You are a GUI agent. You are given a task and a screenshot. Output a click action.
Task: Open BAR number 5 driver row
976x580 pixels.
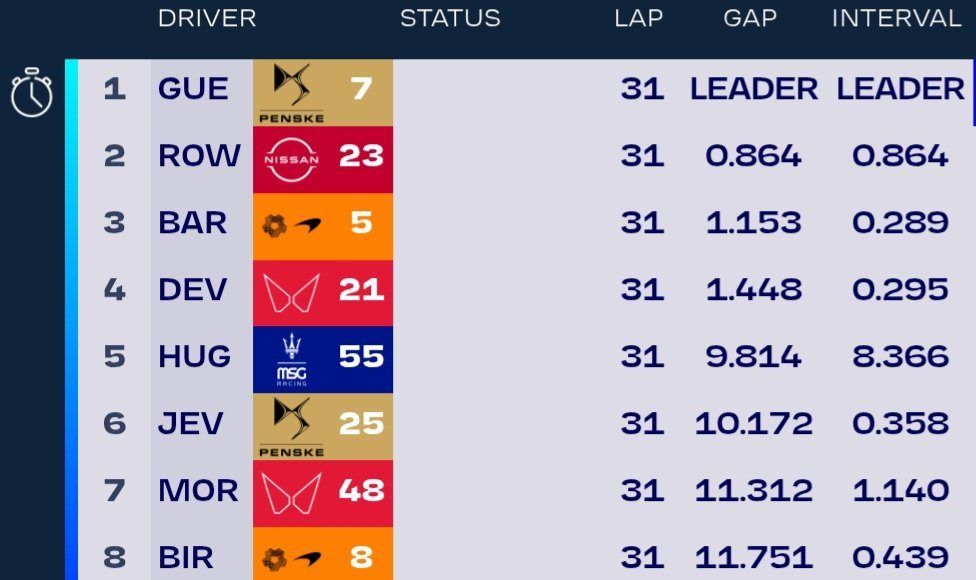pyautogui.click(x=192, y=223)
